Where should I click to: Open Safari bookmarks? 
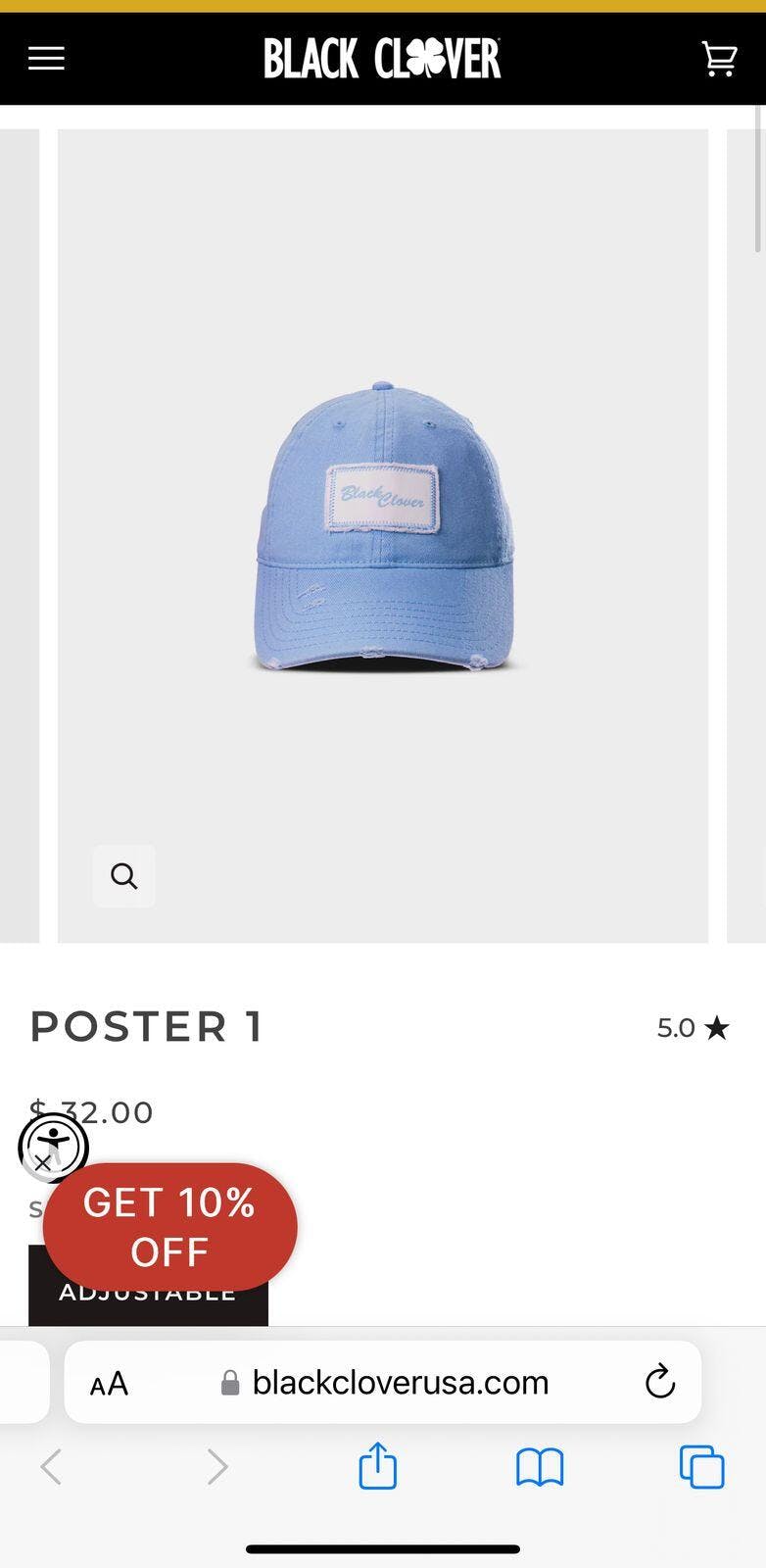click(540, 1467)
